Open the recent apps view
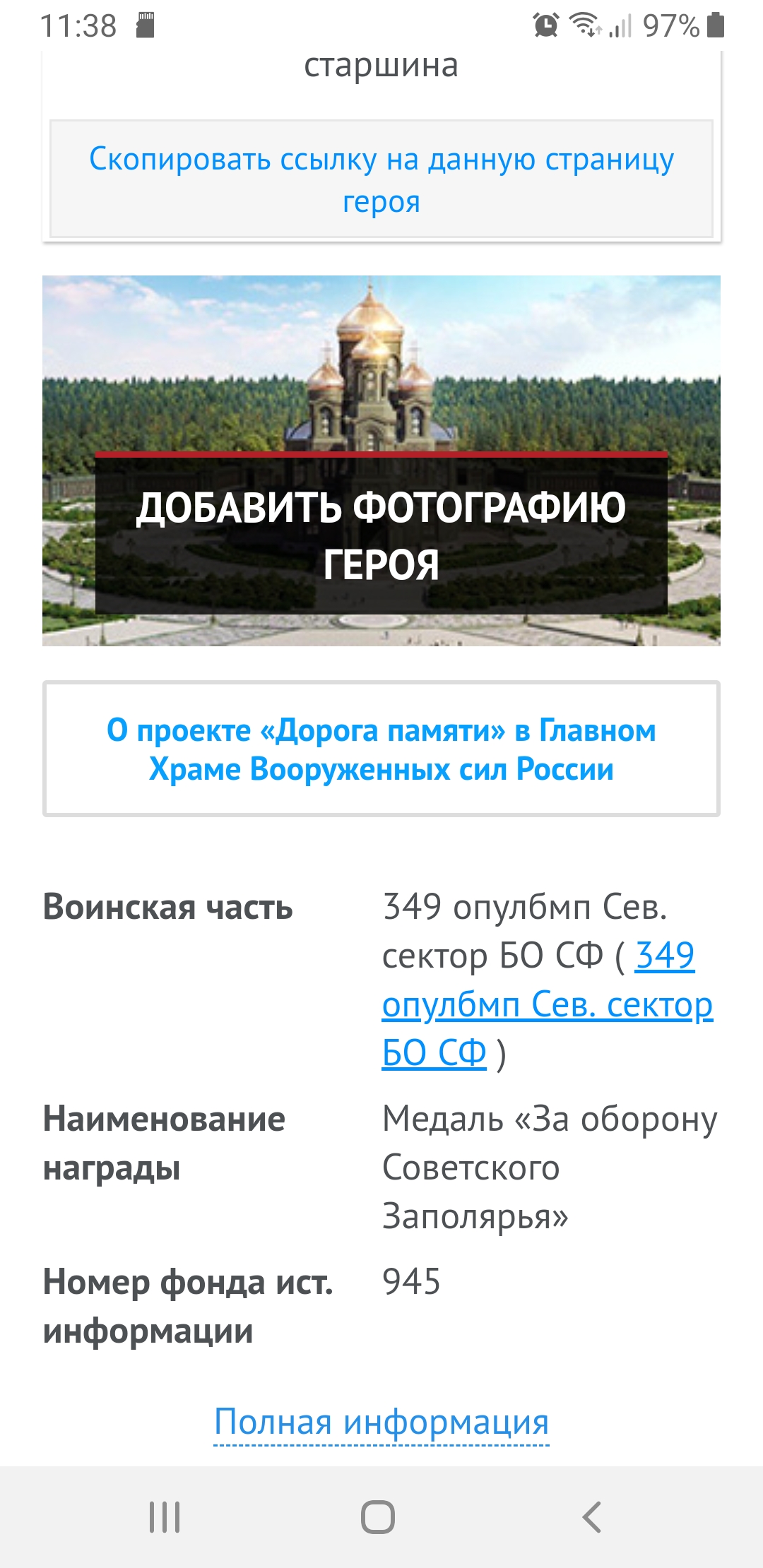The image size is (763, 1568). pos(165,1517)
